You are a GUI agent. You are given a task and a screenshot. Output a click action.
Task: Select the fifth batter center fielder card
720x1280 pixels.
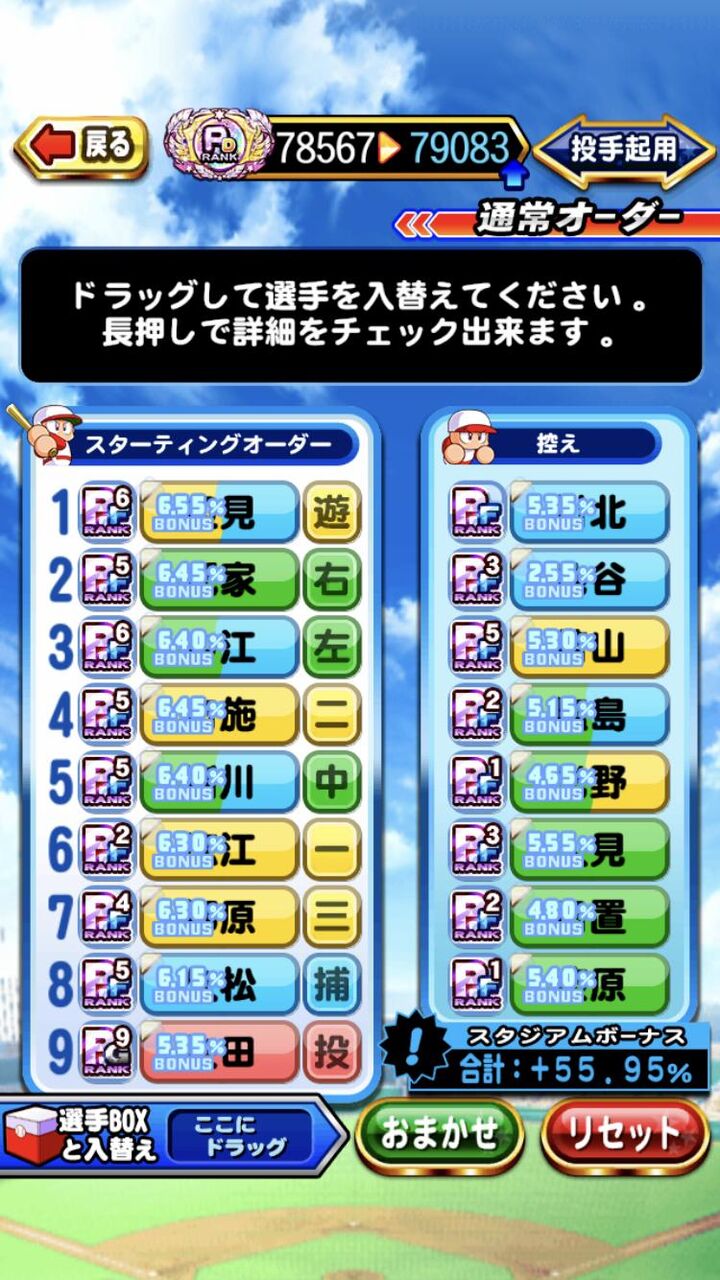click(220, 782)
